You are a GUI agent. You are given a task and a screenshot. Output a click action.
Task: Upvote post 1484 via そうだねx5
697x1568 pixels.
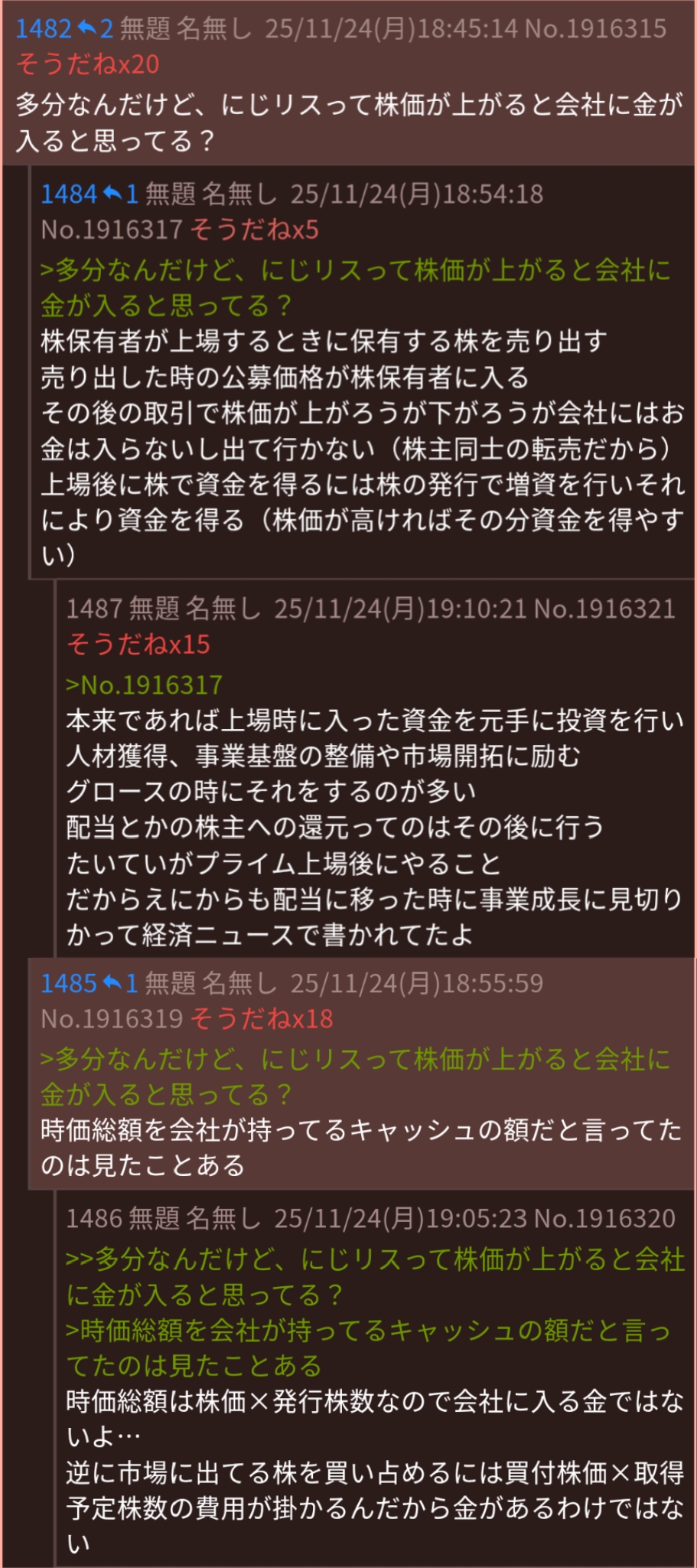pos(254,230)
